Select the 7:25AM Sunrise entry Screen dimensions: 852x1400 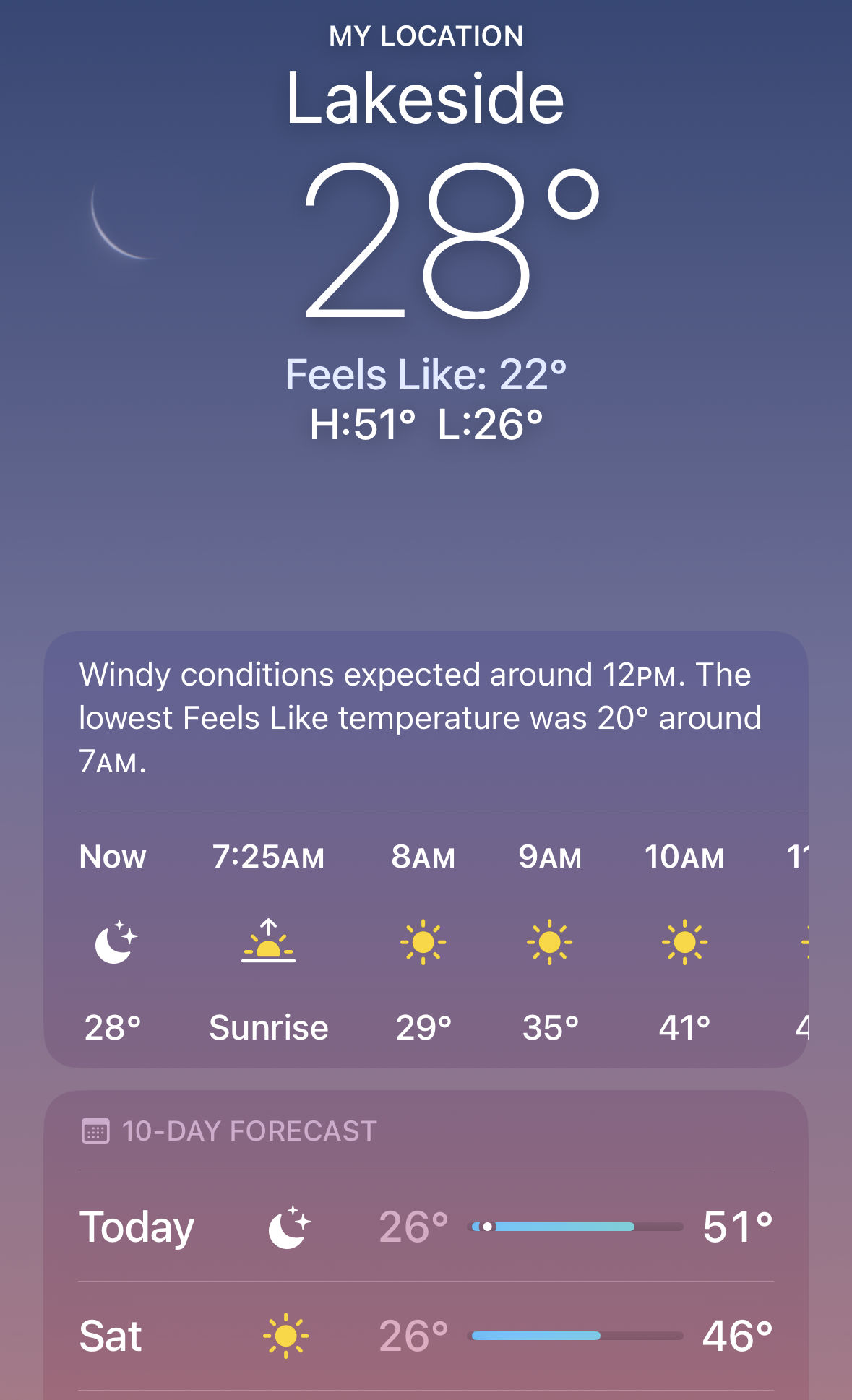tap(268, 941)
